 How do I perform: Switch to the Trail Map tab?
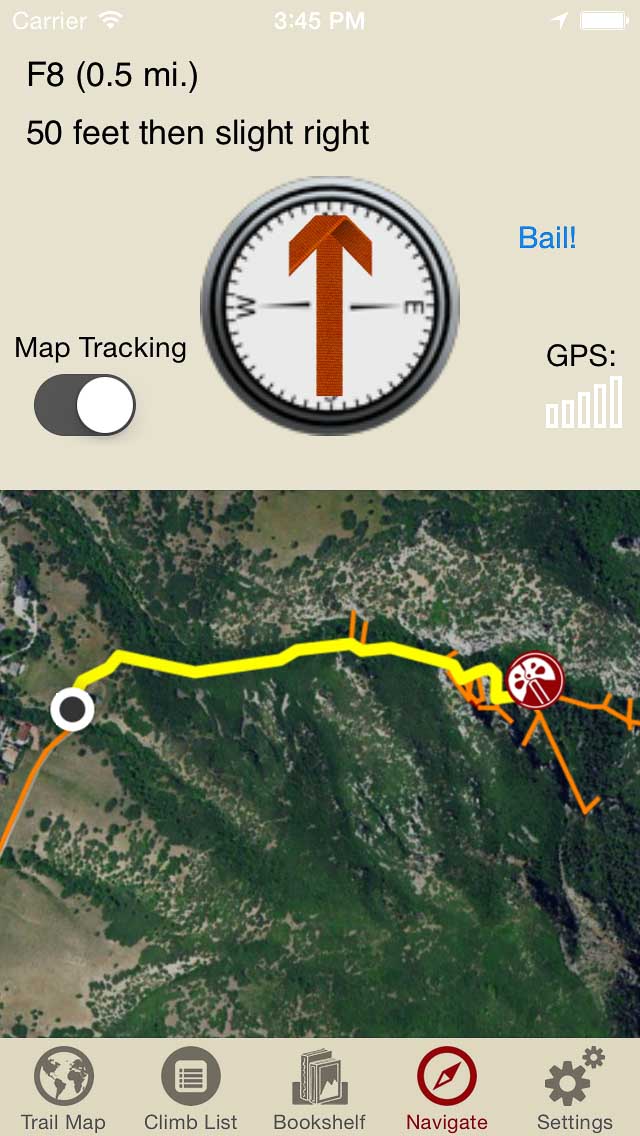[63, 1090]
